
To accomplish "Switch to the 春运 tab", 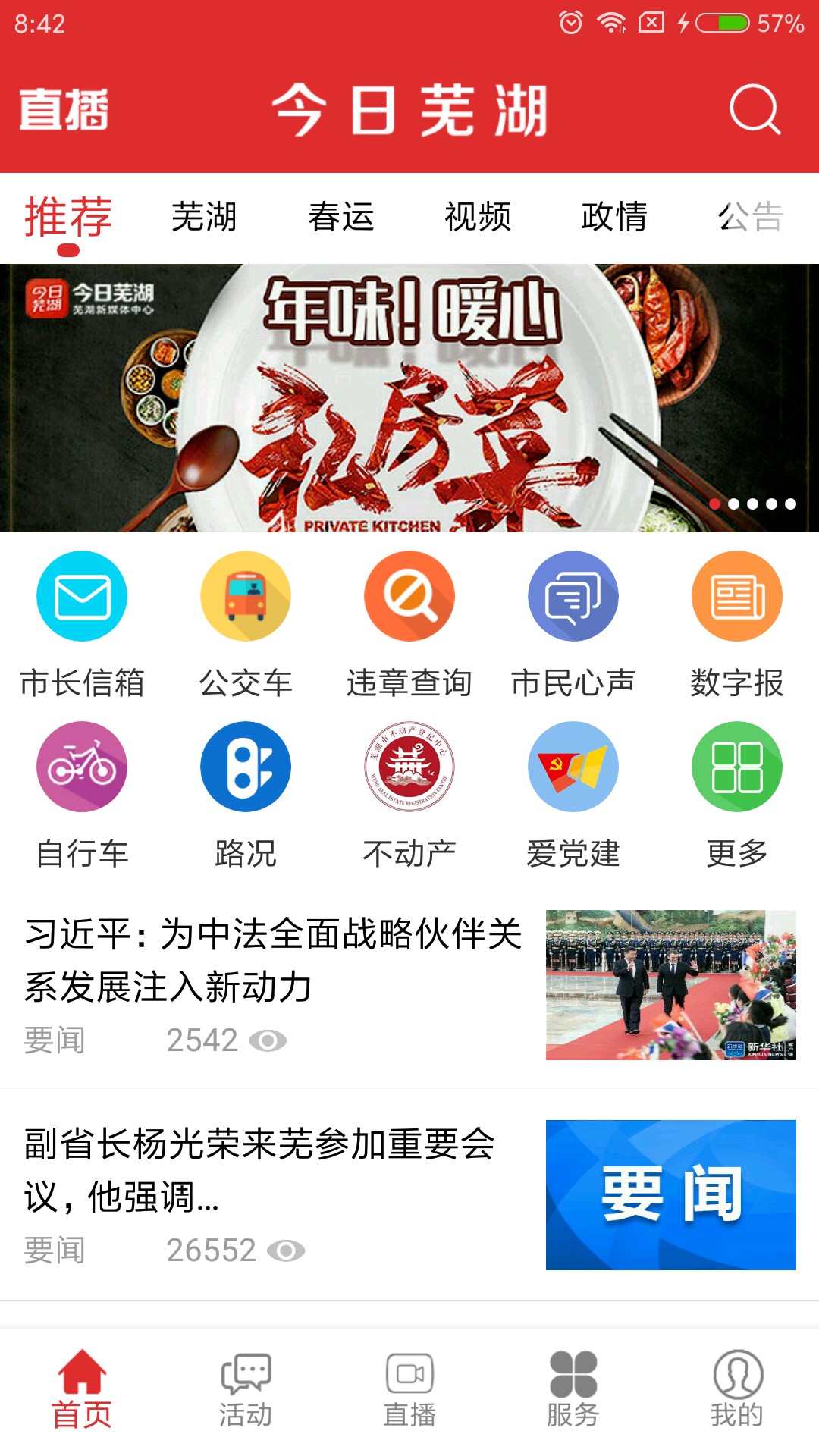I will coord(340,217).
